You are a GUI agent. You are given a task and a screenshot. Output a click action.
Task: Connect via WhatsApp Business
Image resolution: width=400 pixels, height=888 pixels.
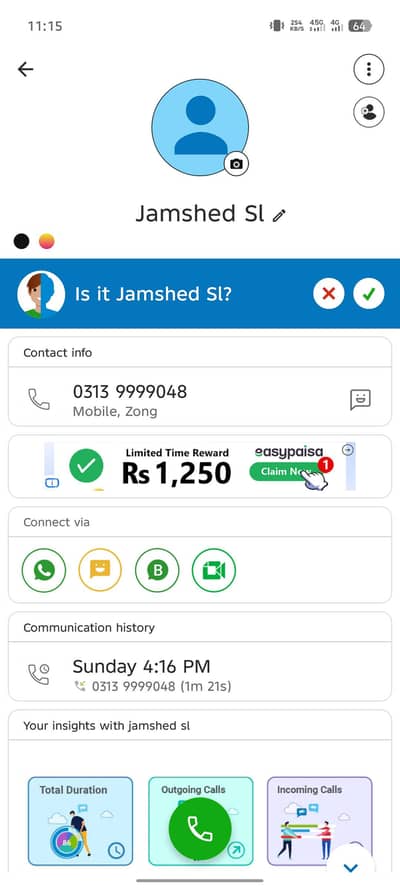click(157, 570)
